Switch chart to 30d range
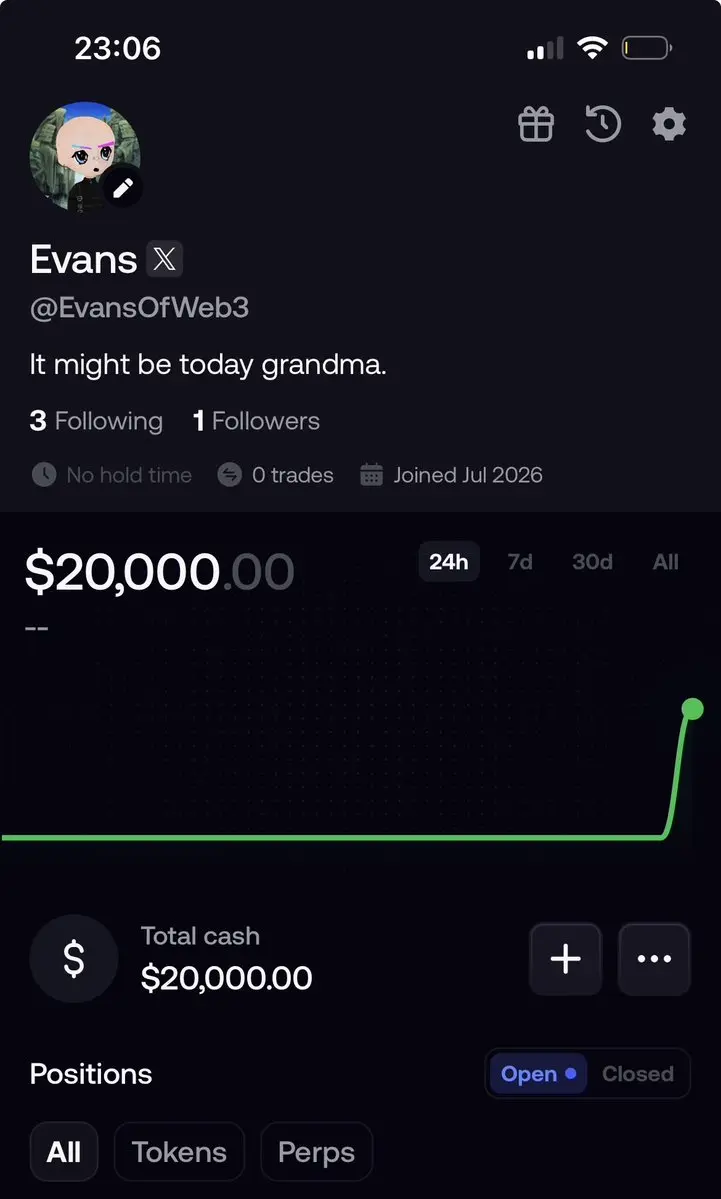Viewport: 721px width, 1199px height. tap(593, 562)
